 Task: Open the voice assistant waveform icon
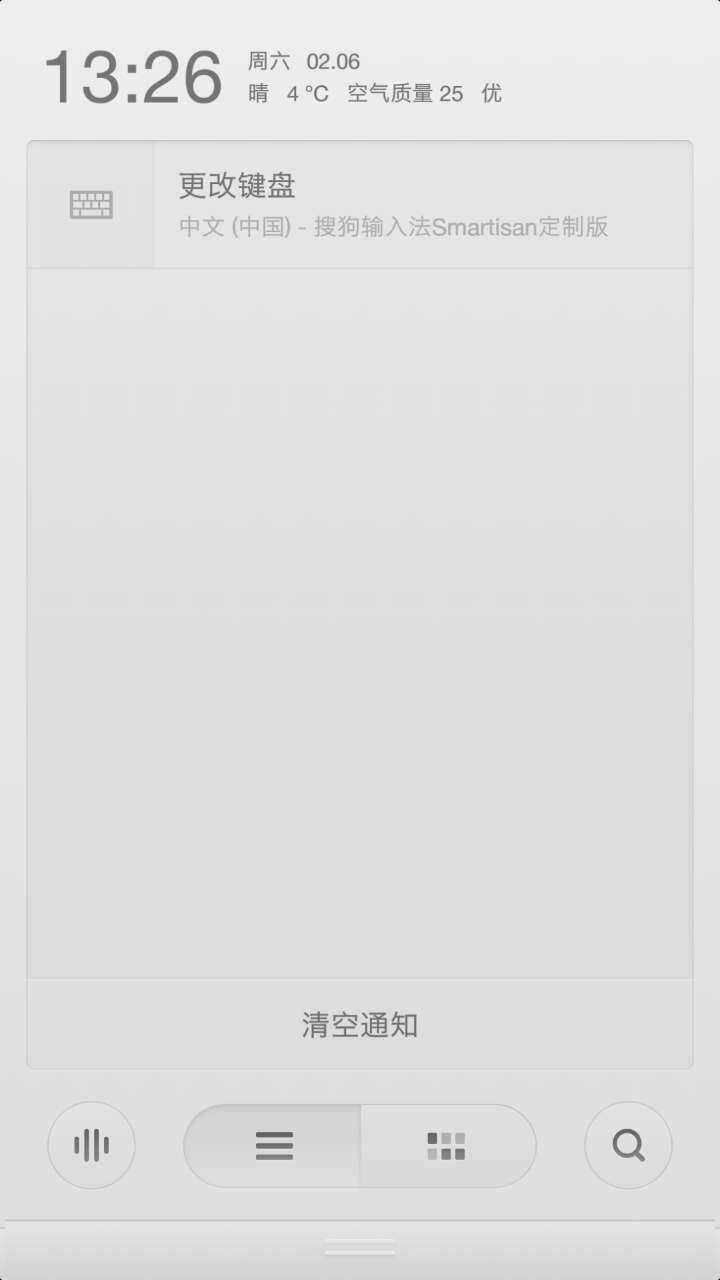[x=91, y=1145]
